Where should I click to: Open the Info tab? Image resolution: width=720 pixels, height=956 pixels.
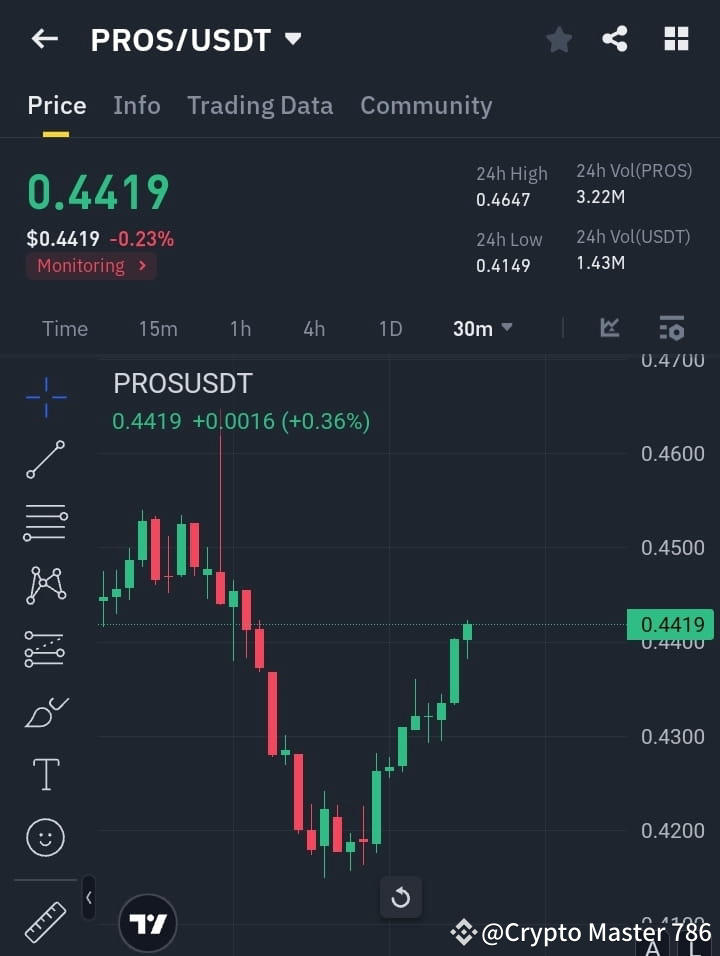click(x=137, y=105)
